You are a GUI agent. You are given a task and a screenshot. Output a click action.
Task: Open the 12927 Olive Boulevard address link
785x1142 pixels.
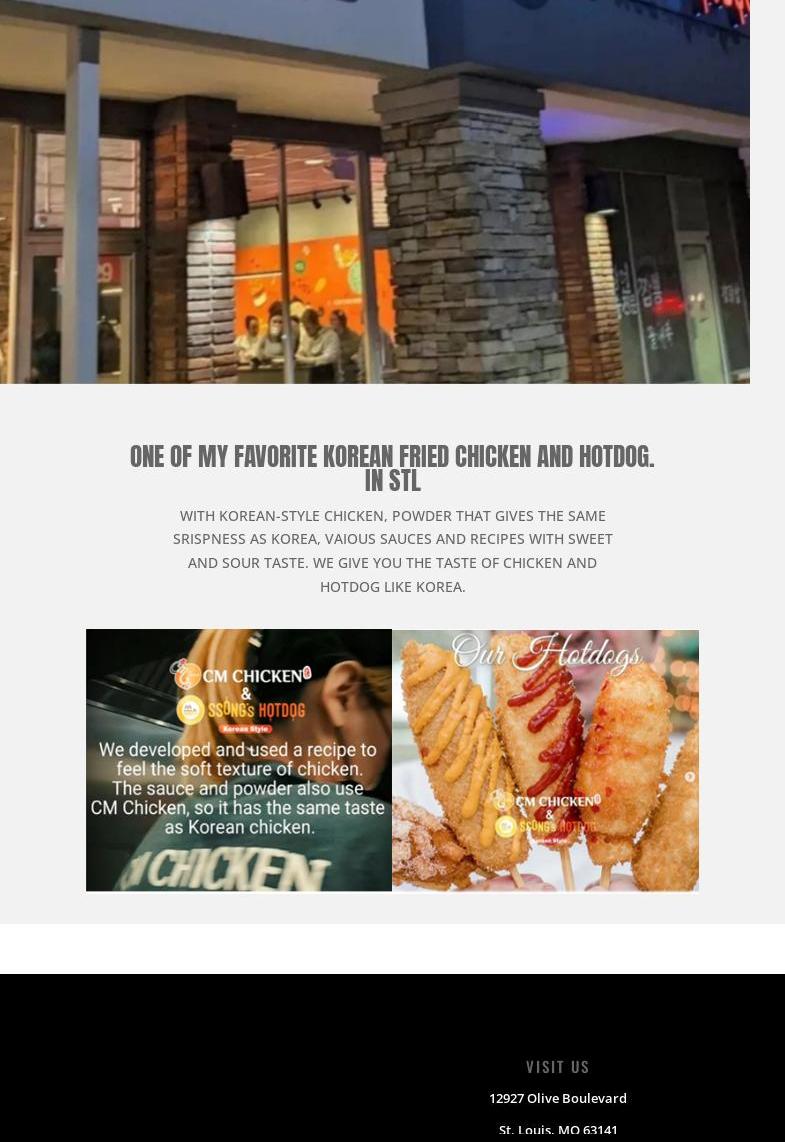click(x=557, y=1098)
